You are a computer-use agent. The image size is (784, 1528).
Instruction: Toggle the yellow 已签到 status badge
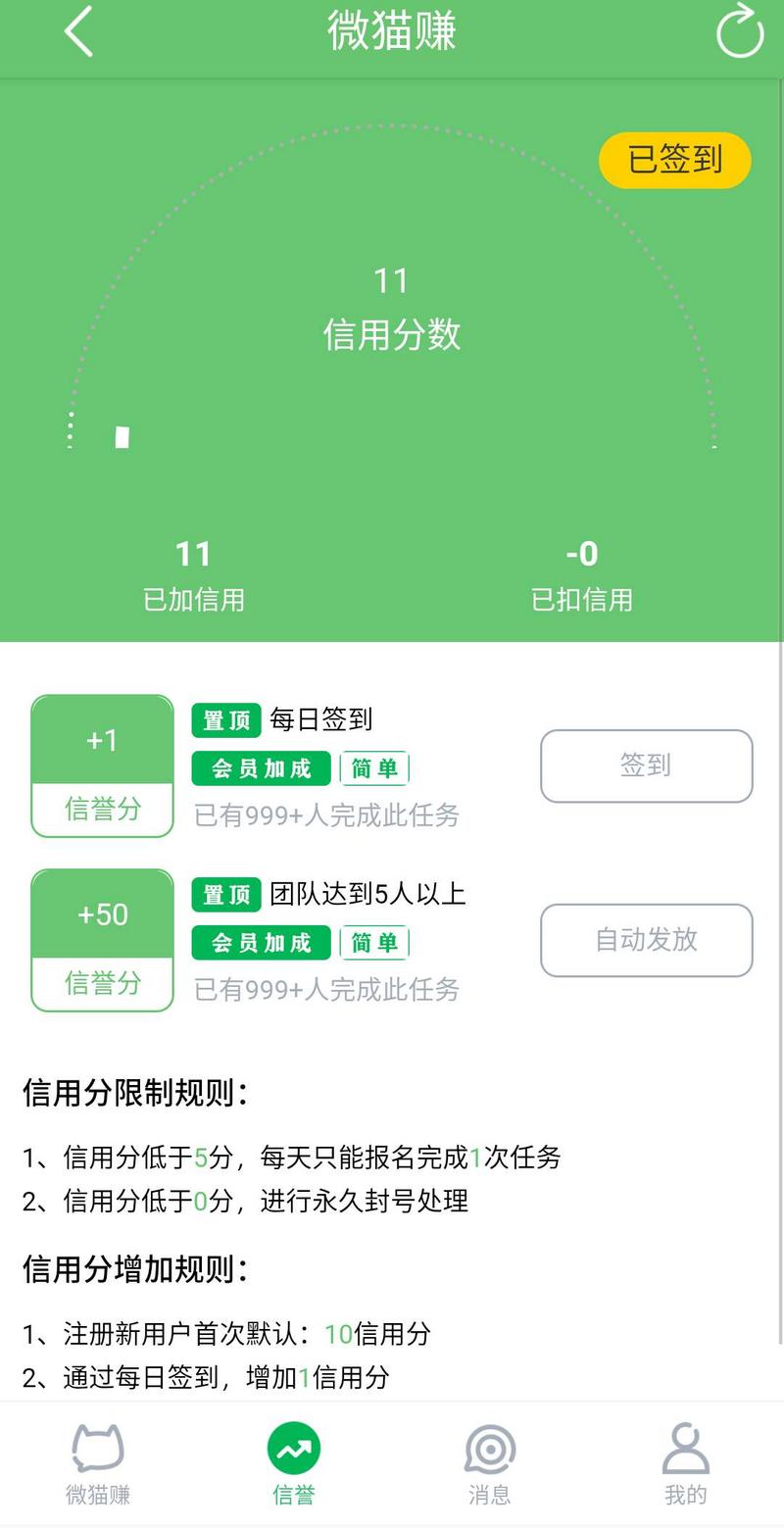(x=674, y=159)
